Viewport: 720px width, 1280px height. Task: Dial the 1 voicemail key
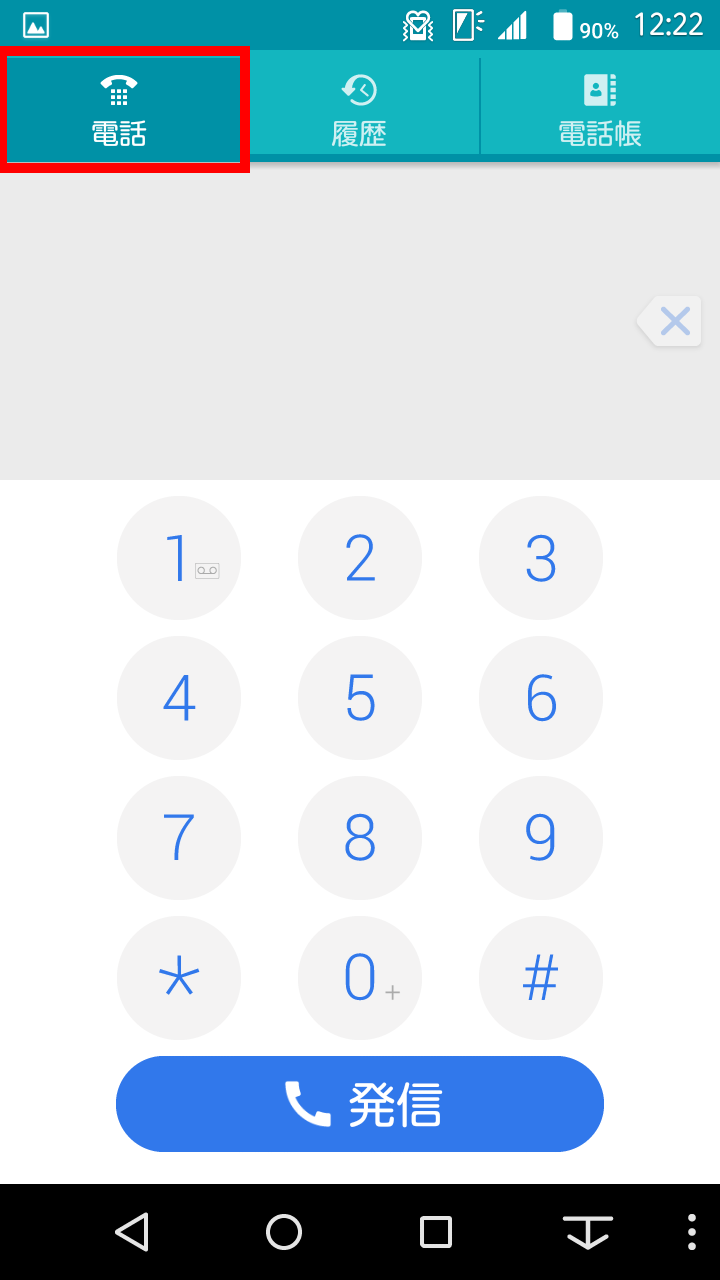tap(179, 558)
